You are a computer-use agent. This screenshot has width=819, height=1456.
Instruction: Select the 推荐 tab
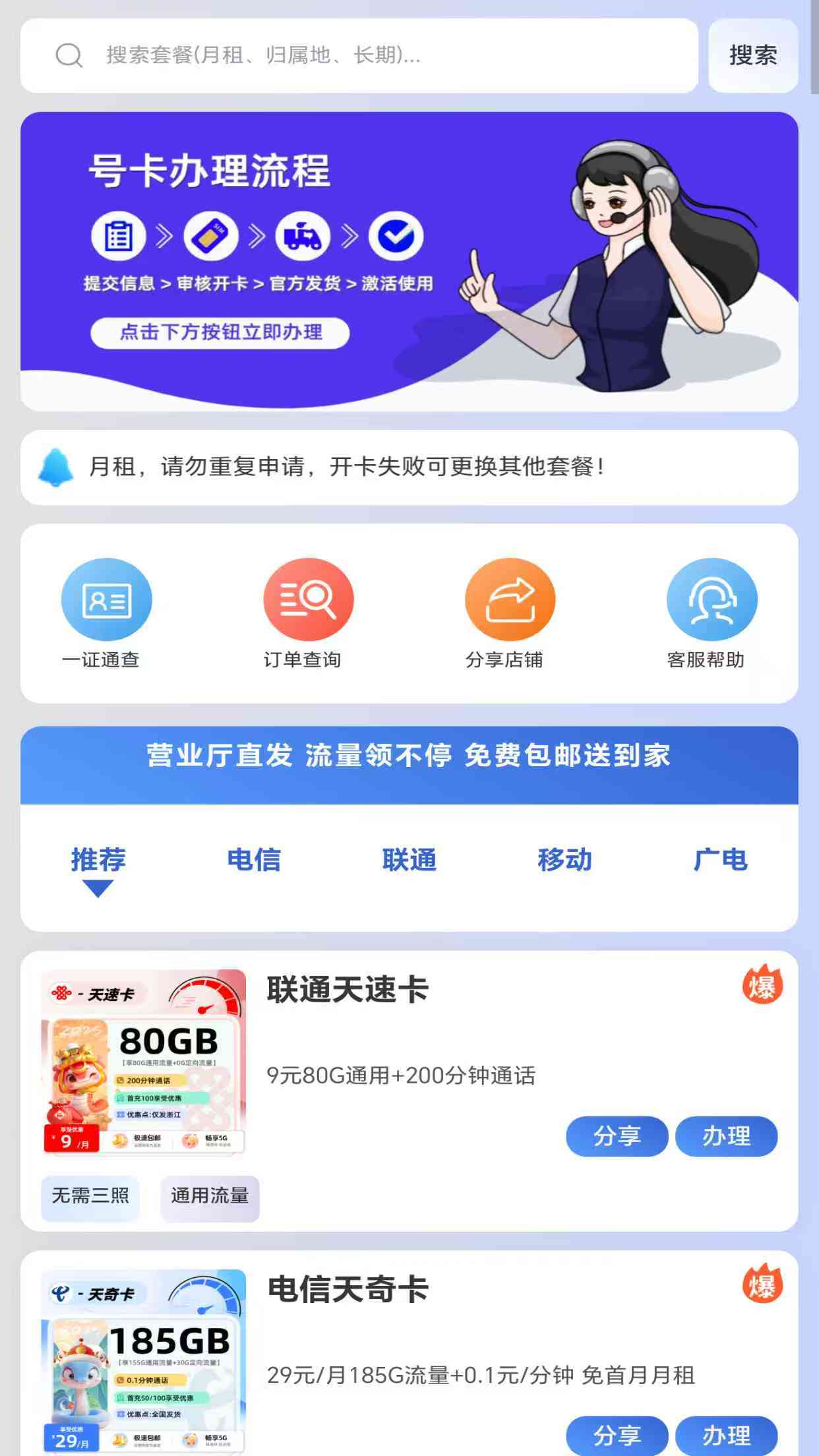pyautogui.click(x=98, y=861)
